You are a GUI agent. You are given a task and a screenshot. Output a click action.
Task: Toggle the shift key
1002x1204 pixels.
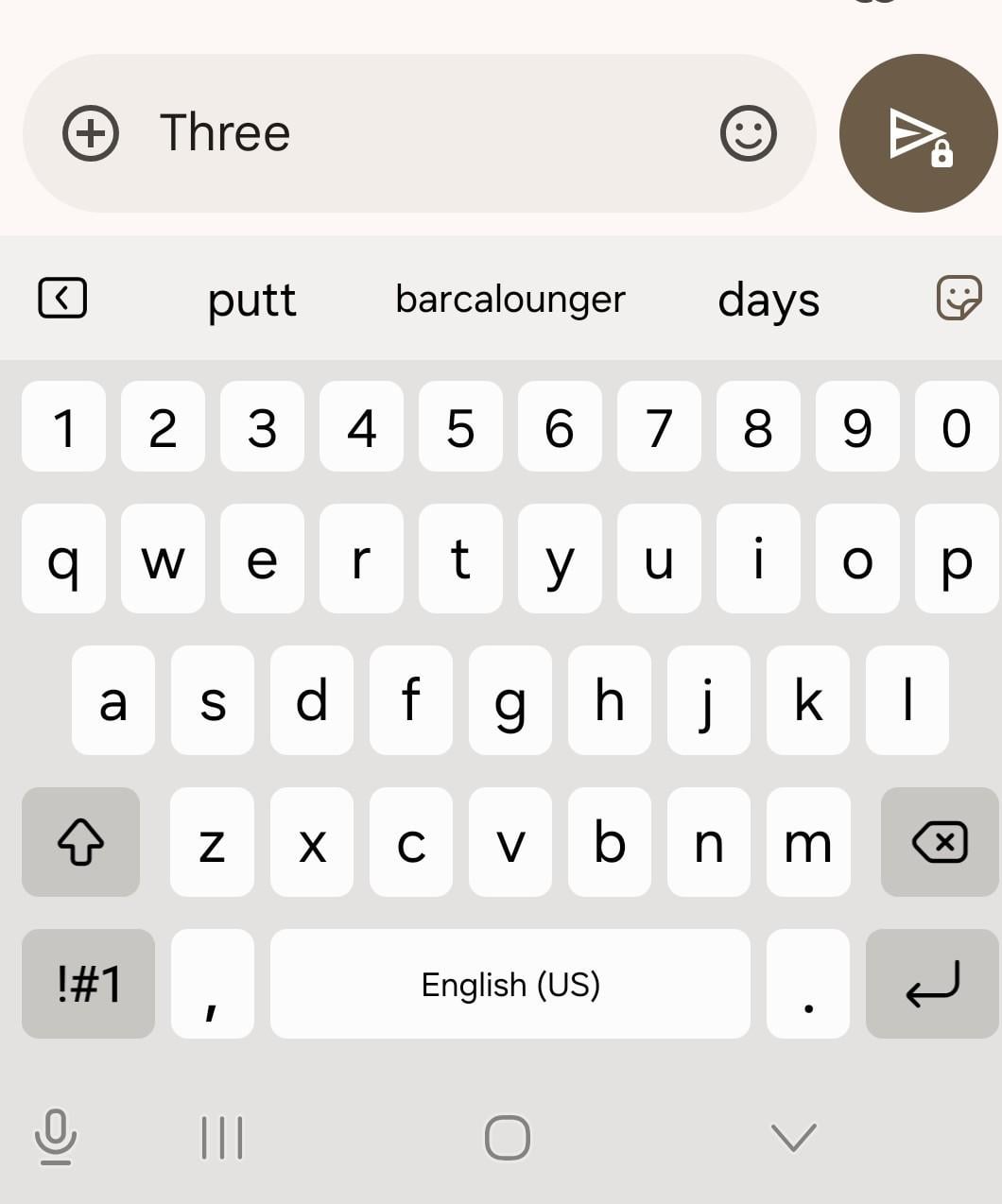pos(81,842)
